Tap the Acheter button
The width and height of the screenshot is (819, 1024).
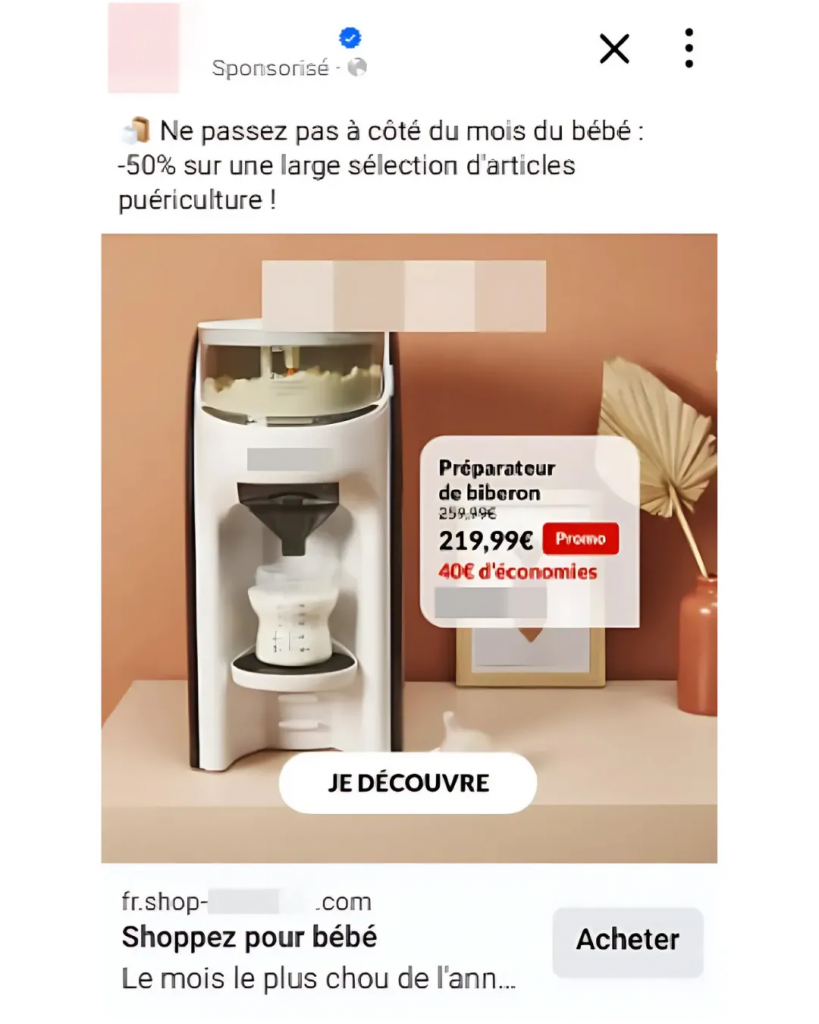coord(627,940)
